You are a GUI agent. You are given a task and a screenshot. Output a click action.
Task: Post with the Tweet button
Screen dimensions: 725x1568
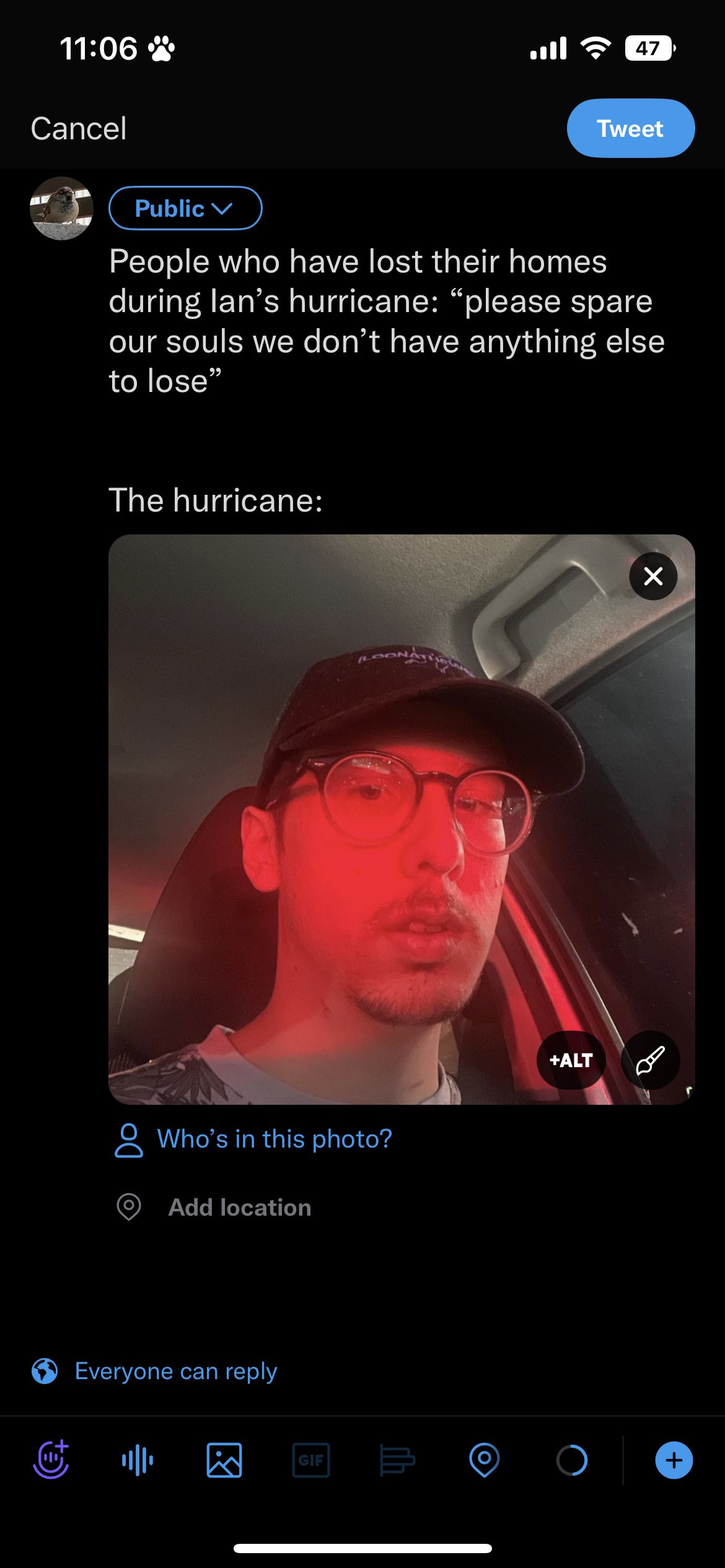(x=630, y=128)
